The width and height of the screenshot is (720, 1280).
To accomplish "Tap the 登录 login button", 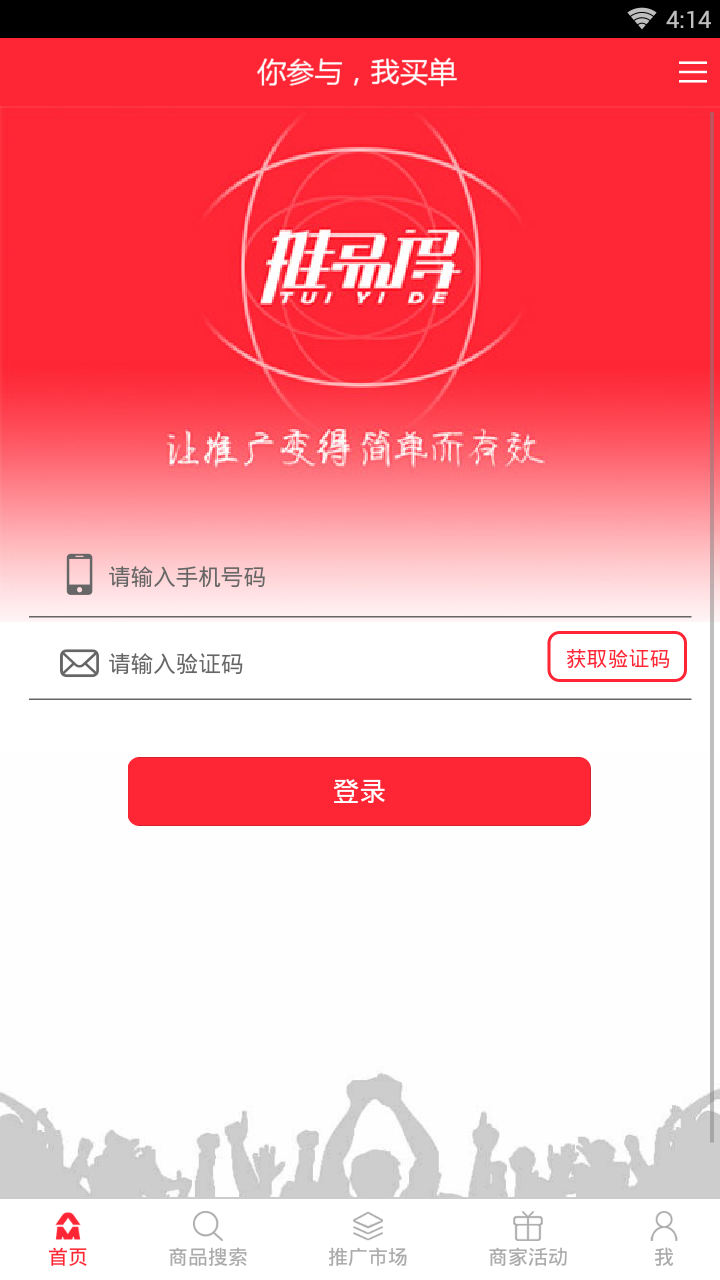I will tap(359, 791).
